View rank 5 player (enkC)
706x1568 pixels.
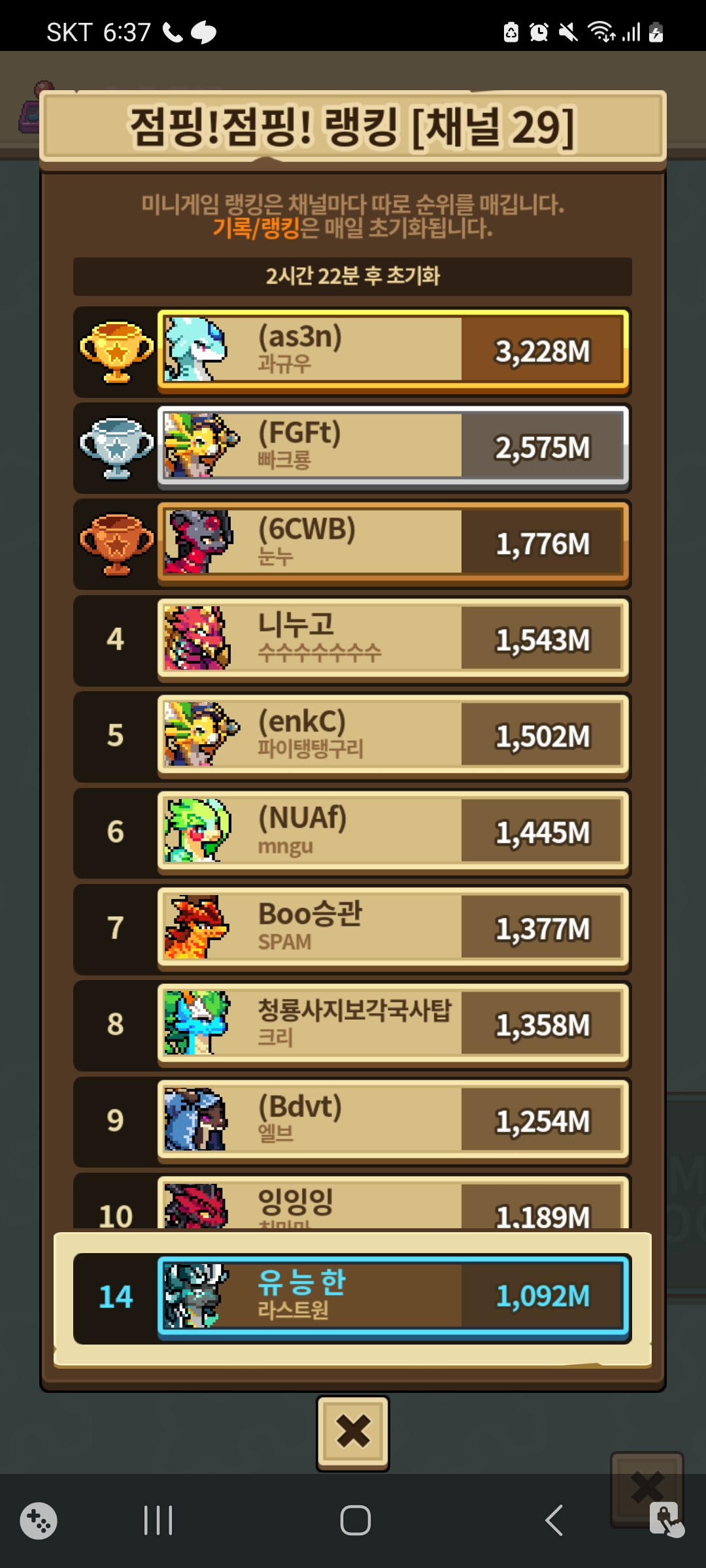(x=392, y=735)
